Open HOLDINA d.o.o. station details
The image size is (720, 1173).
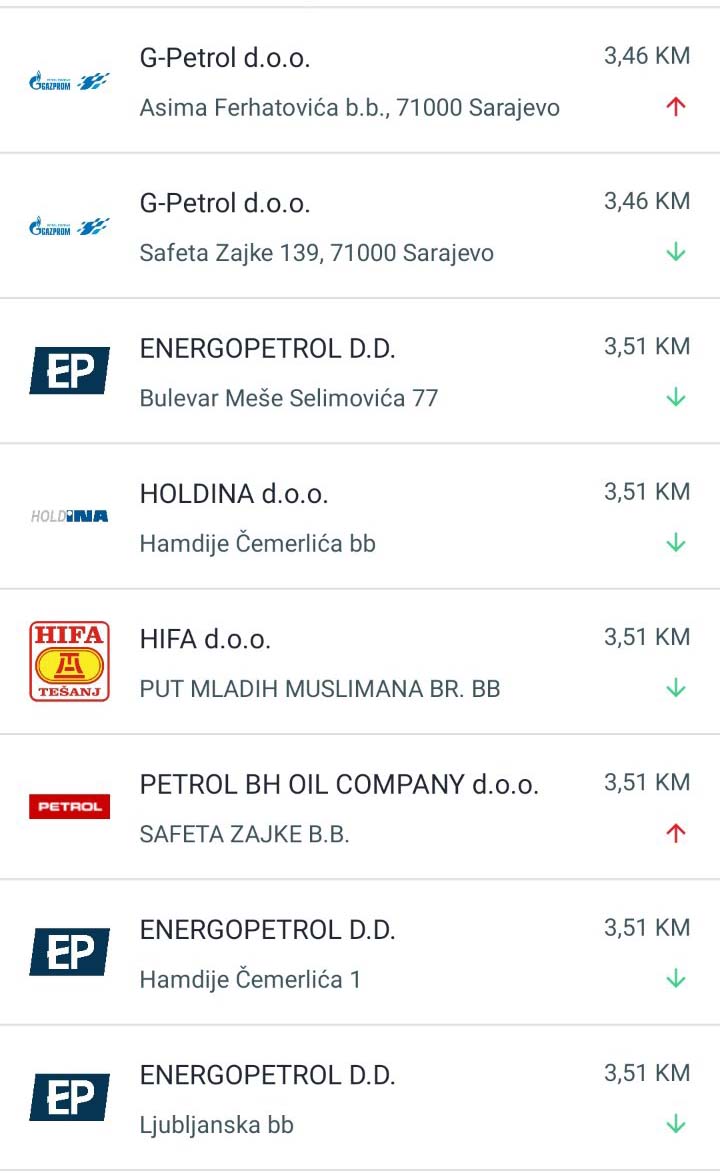click(360, 516)
